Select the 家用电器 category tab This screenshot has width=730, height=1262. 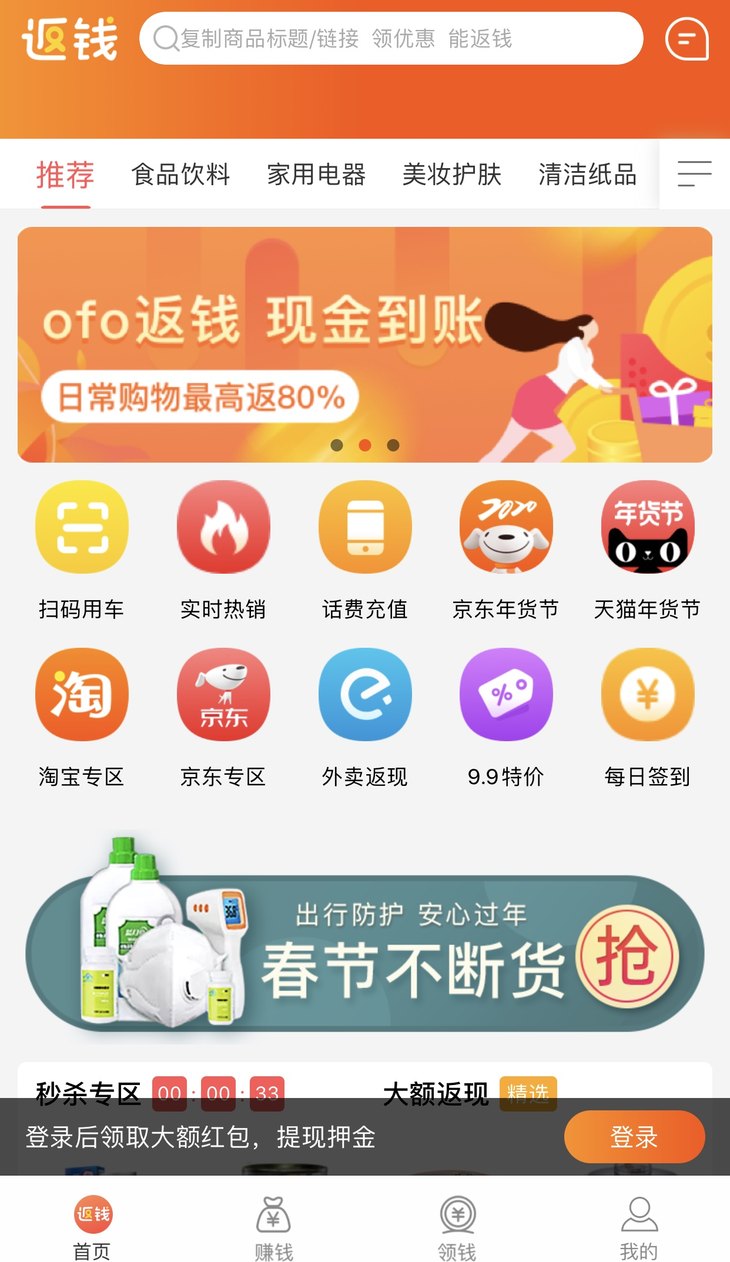tap(316, 175)
